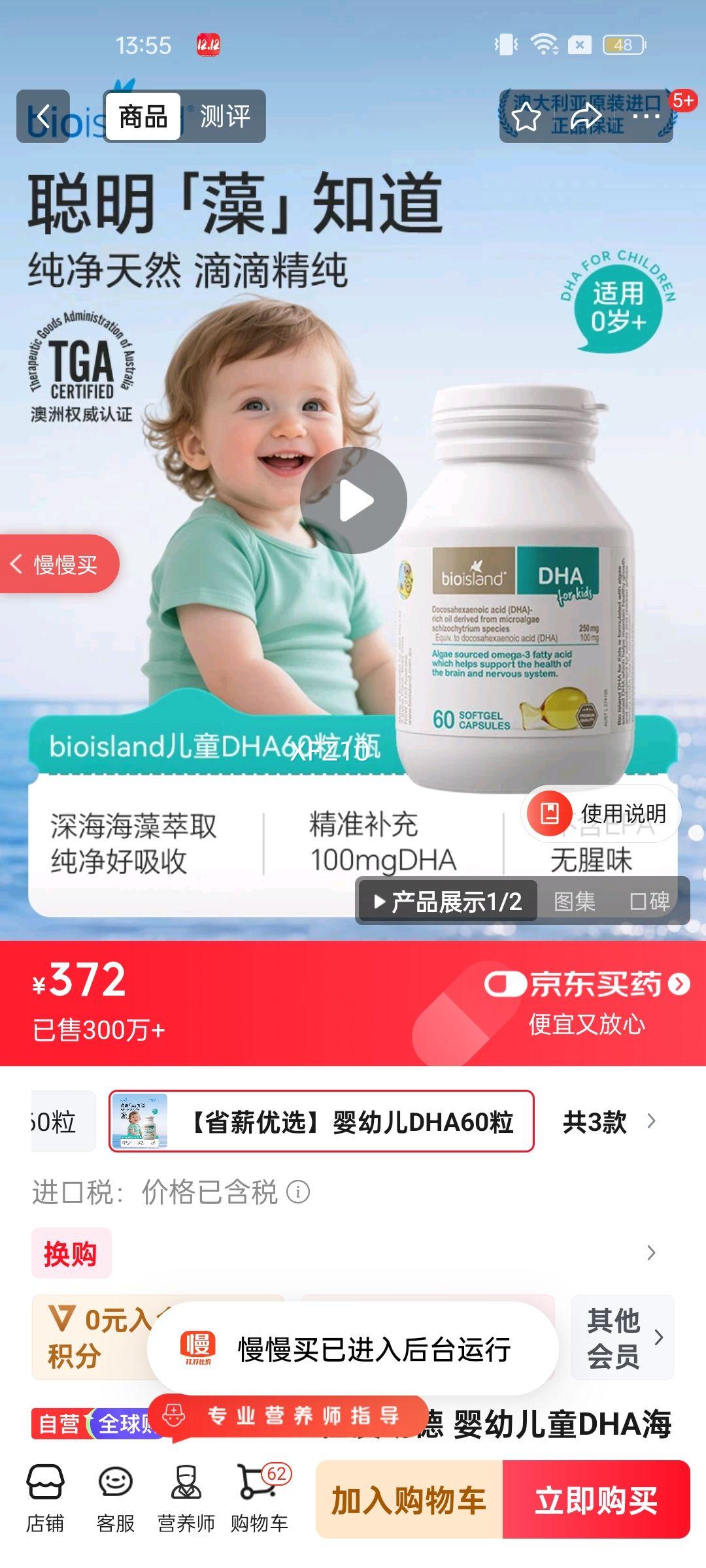Switch gallery to 图集 pictures

pyautogui.click(x=574, y=902)
